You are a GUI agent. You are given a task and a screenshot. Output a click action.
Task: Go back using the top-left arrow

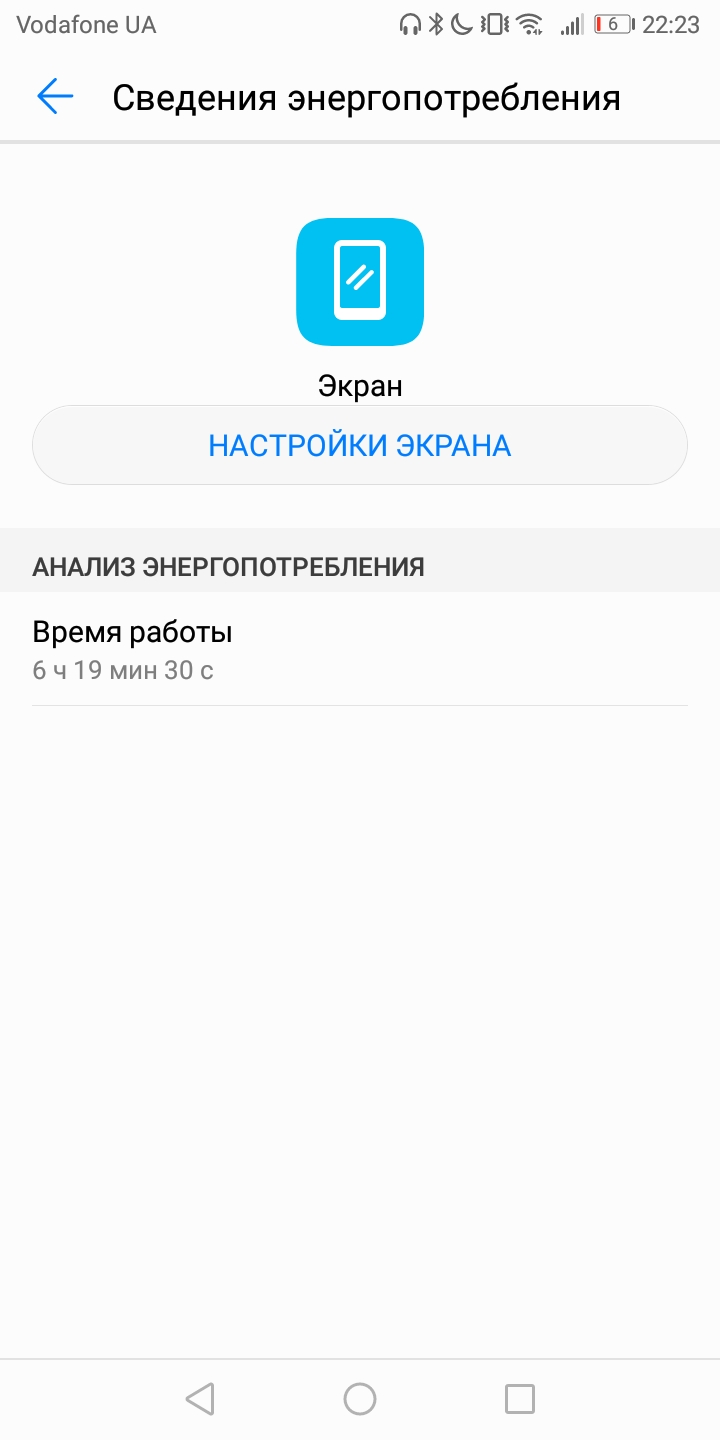click(x=55, y=97)
